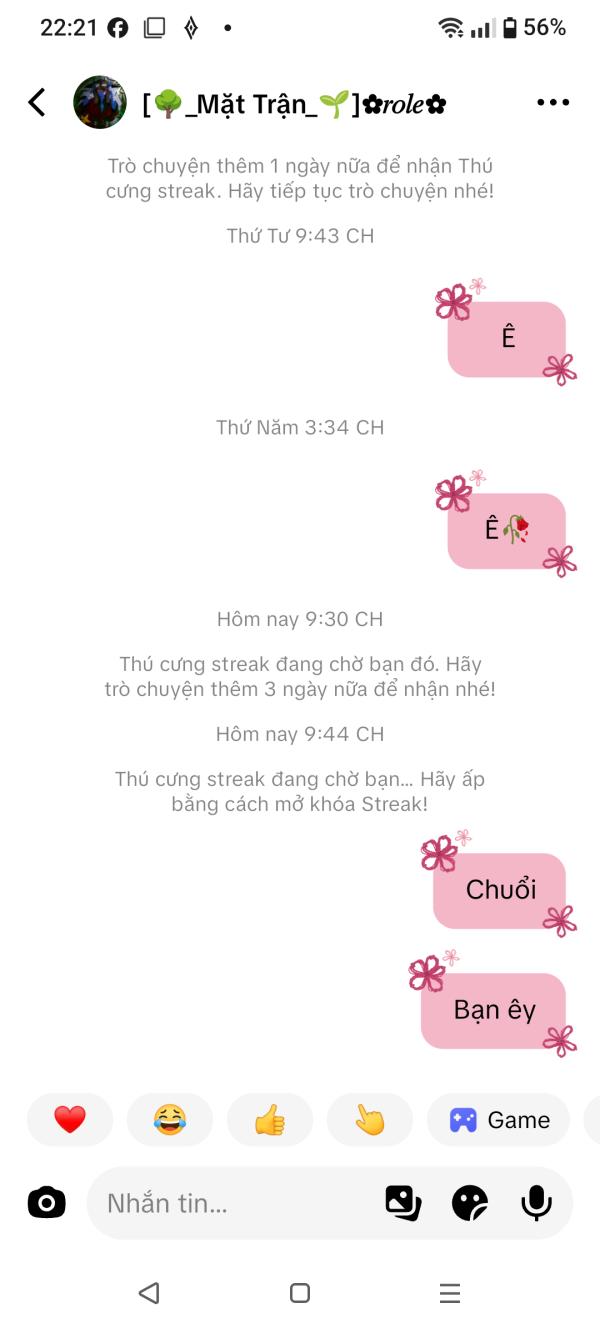The height and width of the screenshot is (1333, 600).
Task: Send the pointing finger quick reaction
Action: coord(370,1120)
